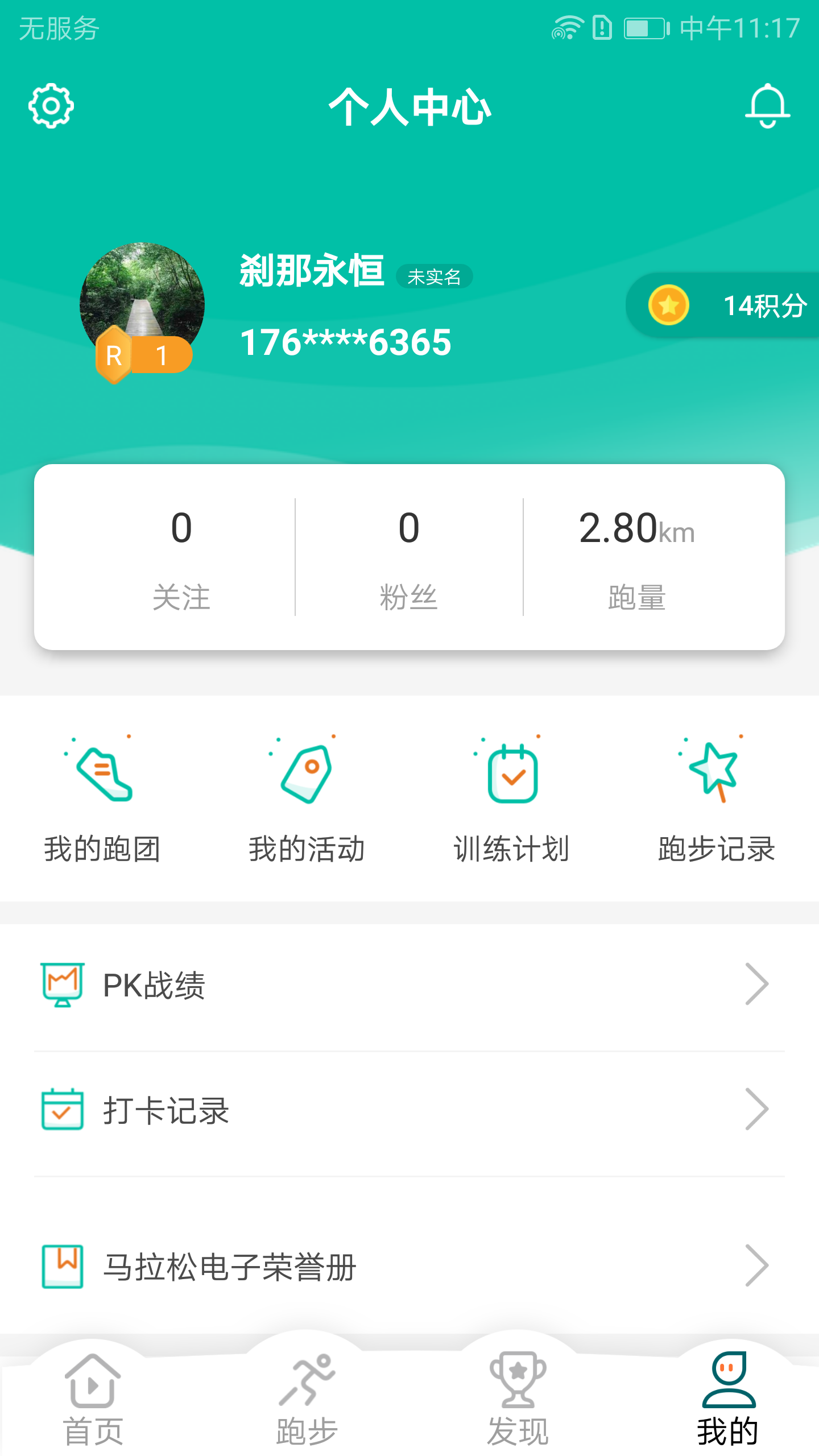Switch to the 跑步 tab

click(x=307, y=1400)
